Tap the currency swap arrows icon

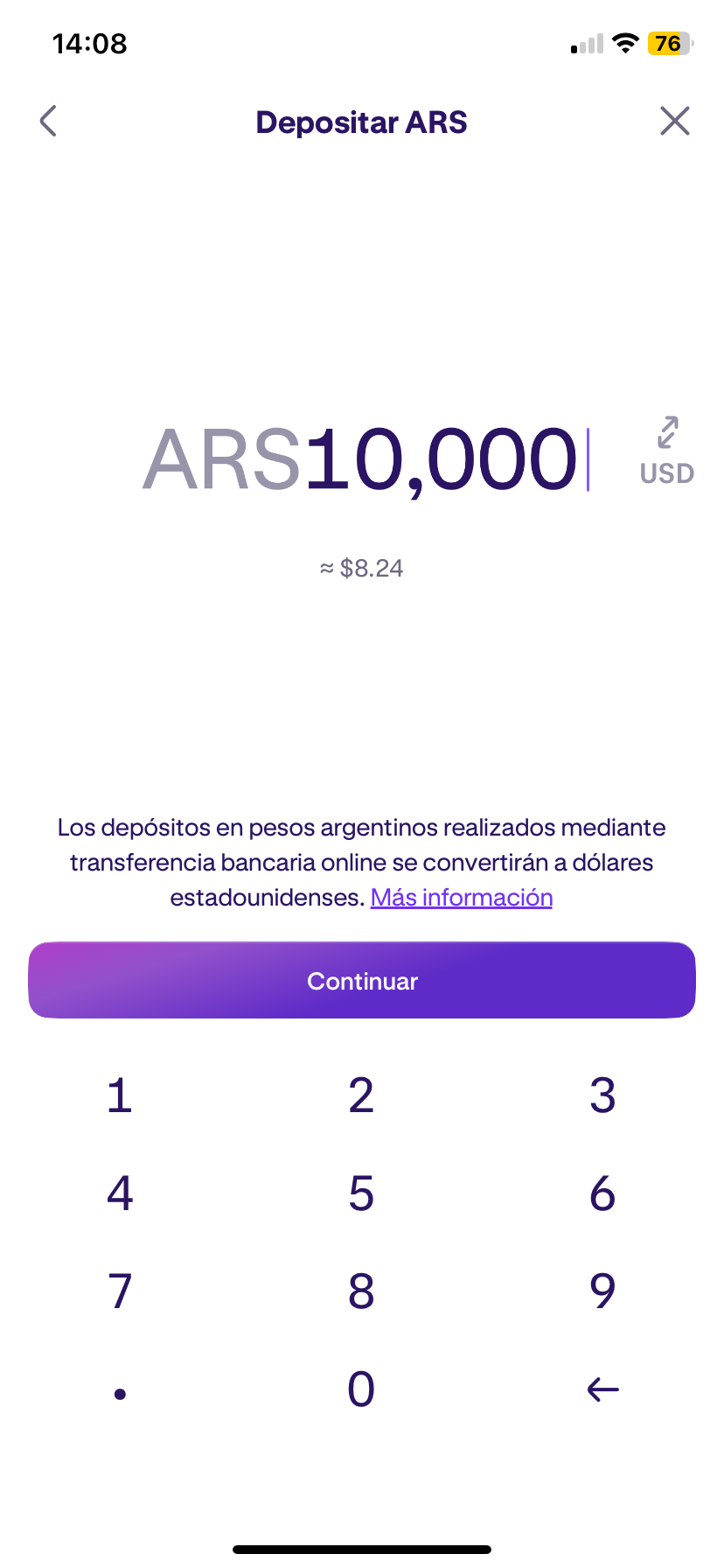666,430
